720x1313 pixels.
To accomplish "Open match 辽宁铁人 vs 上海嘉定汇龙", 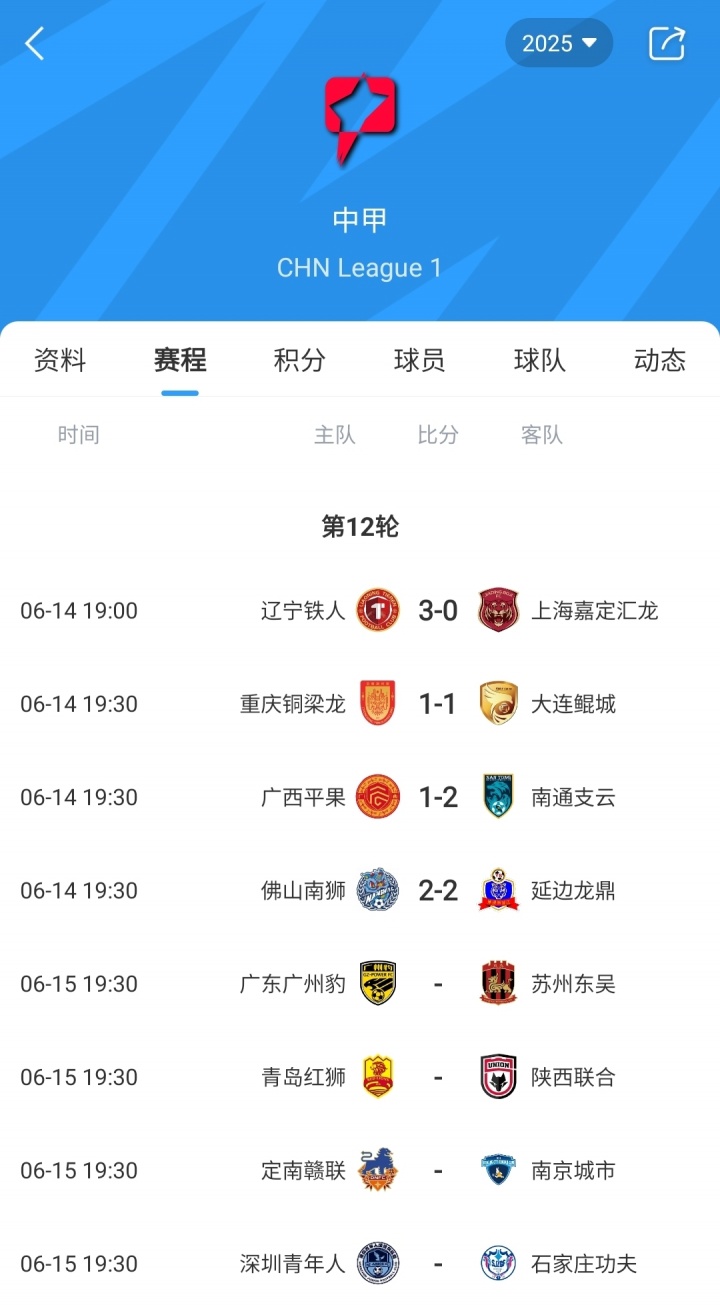I will [438, 611].
